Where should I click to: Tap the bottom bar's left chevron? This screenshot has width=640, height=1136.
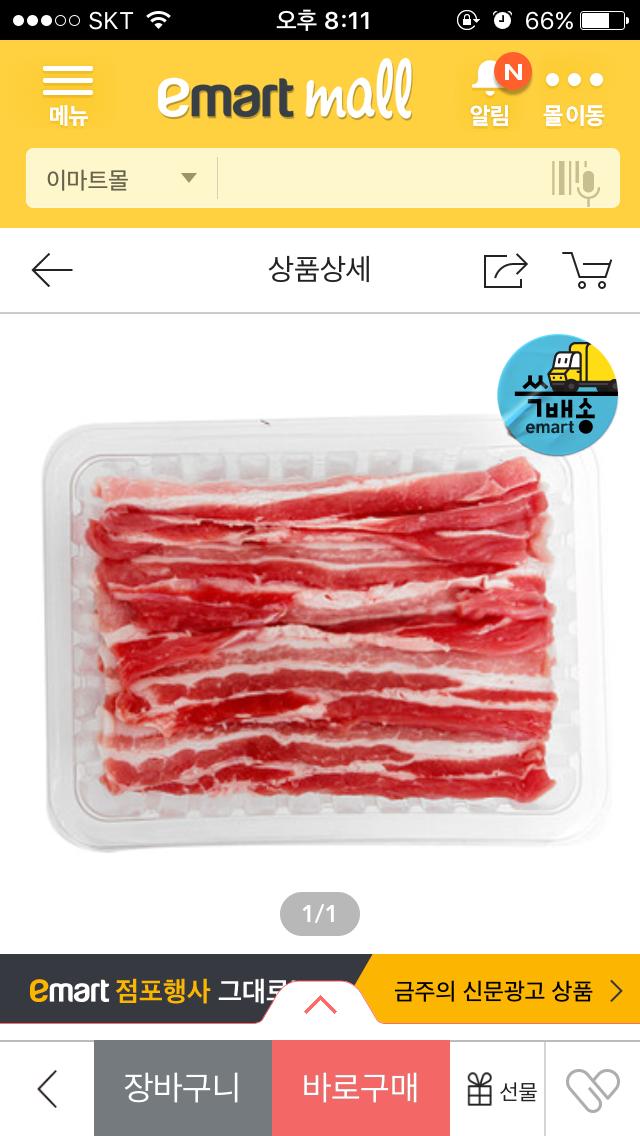click(x=47, y=1088)
